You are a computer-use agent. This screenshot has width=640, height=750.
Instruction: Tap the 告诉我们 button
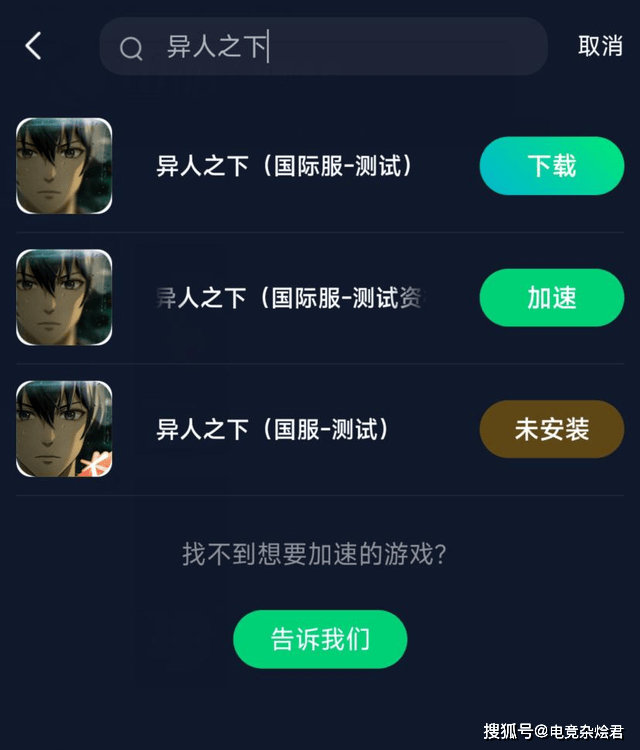(320, 639)
